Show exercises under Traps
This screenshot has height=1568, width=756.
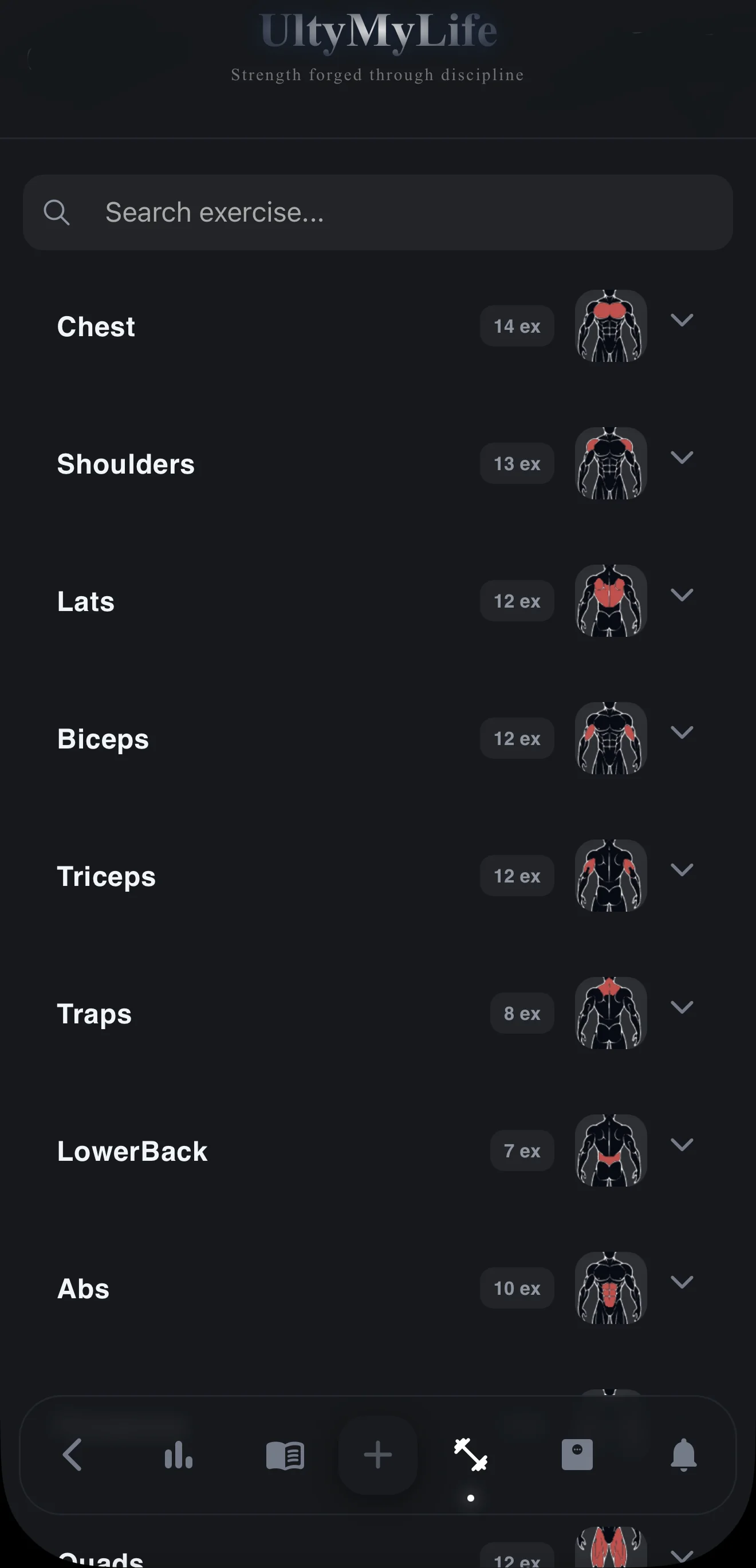682,1008
